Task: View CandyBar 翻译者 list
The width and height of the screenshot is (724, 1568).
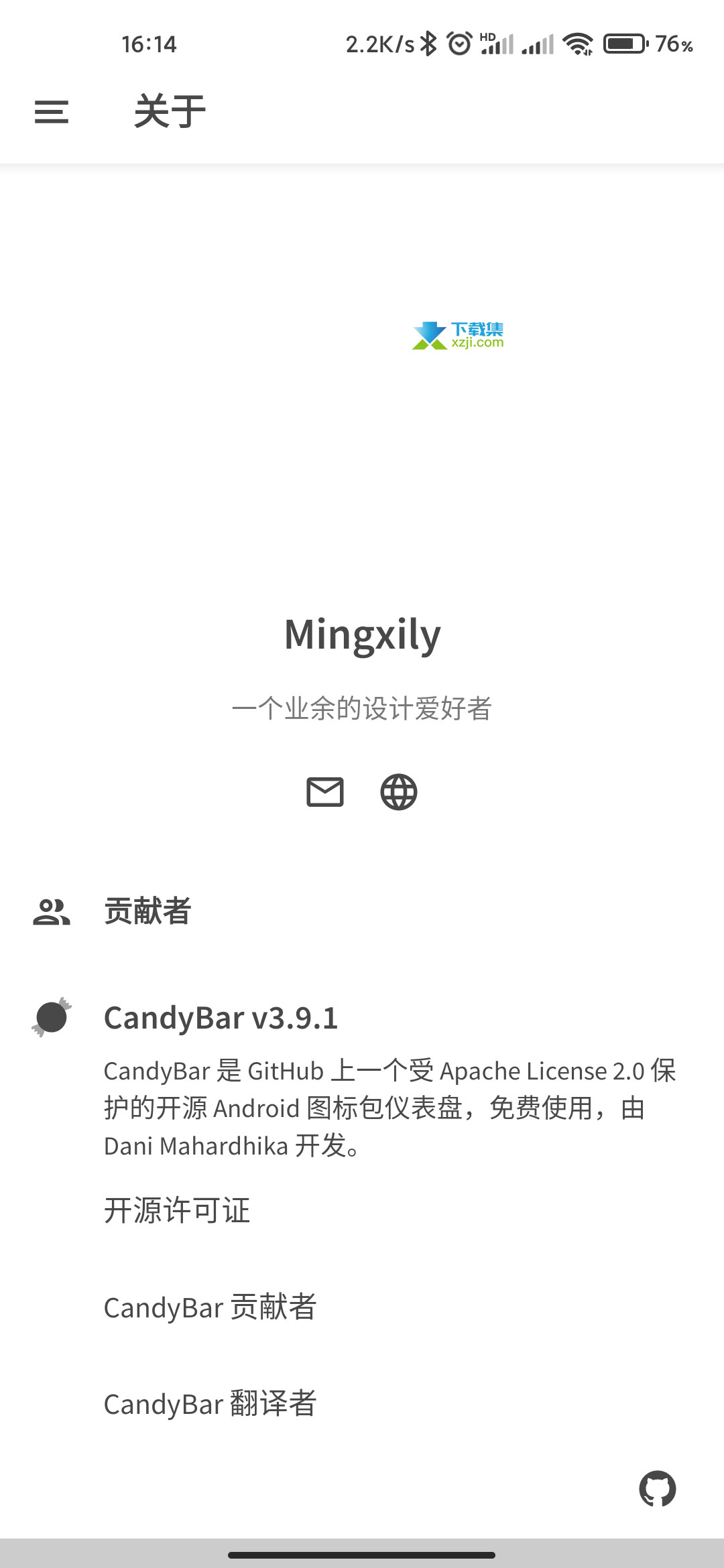Action: click(x=210, y=1403)
